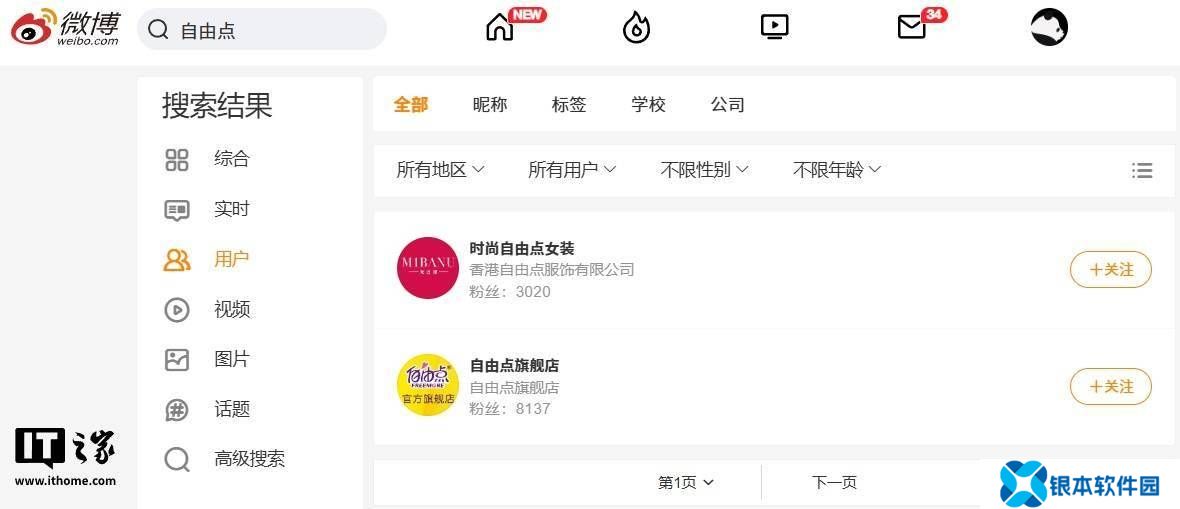Viewport: 1180px width, 509px height.
Task: Check the messages envelope icon
Action: click(912, 28)
